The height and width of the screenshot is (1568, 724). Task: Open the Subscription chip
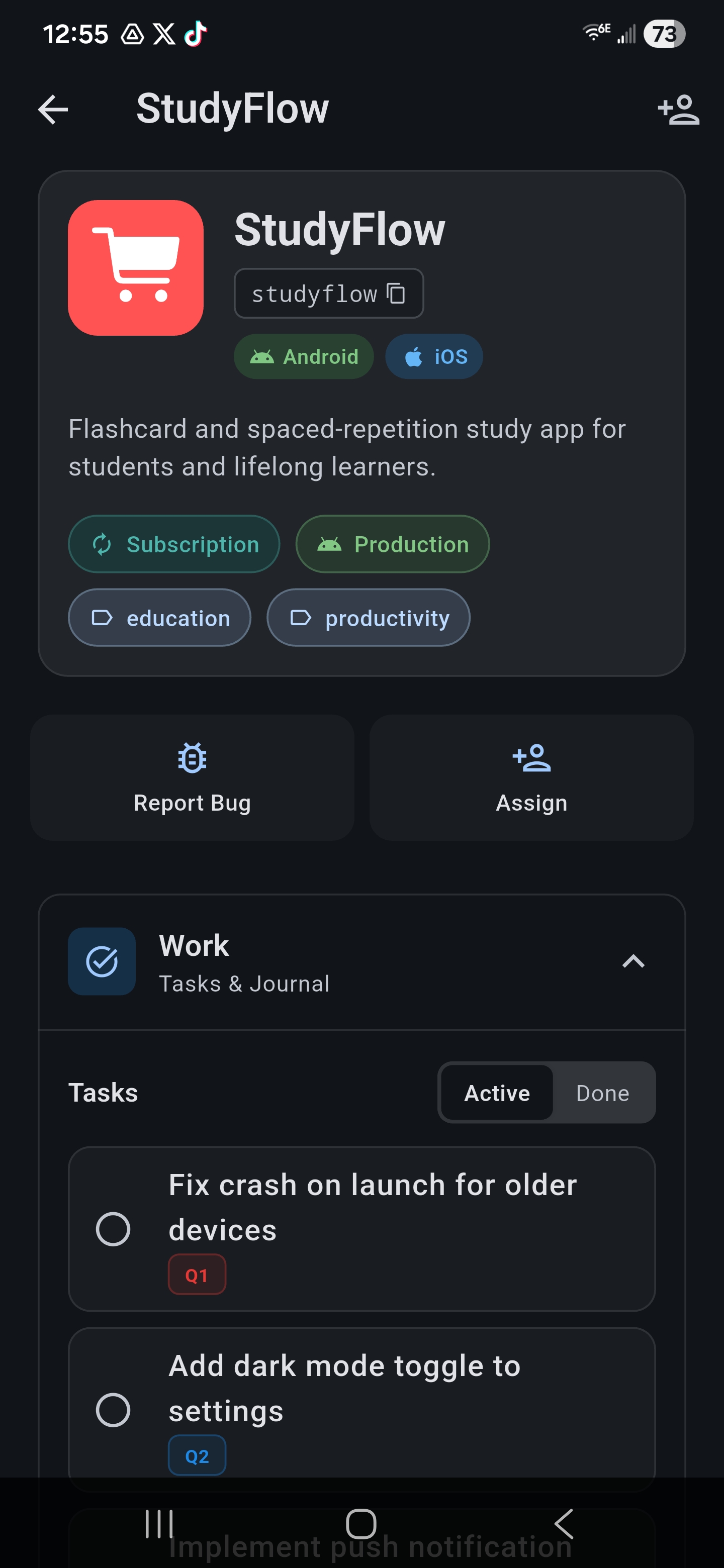[x=173, y=544]
